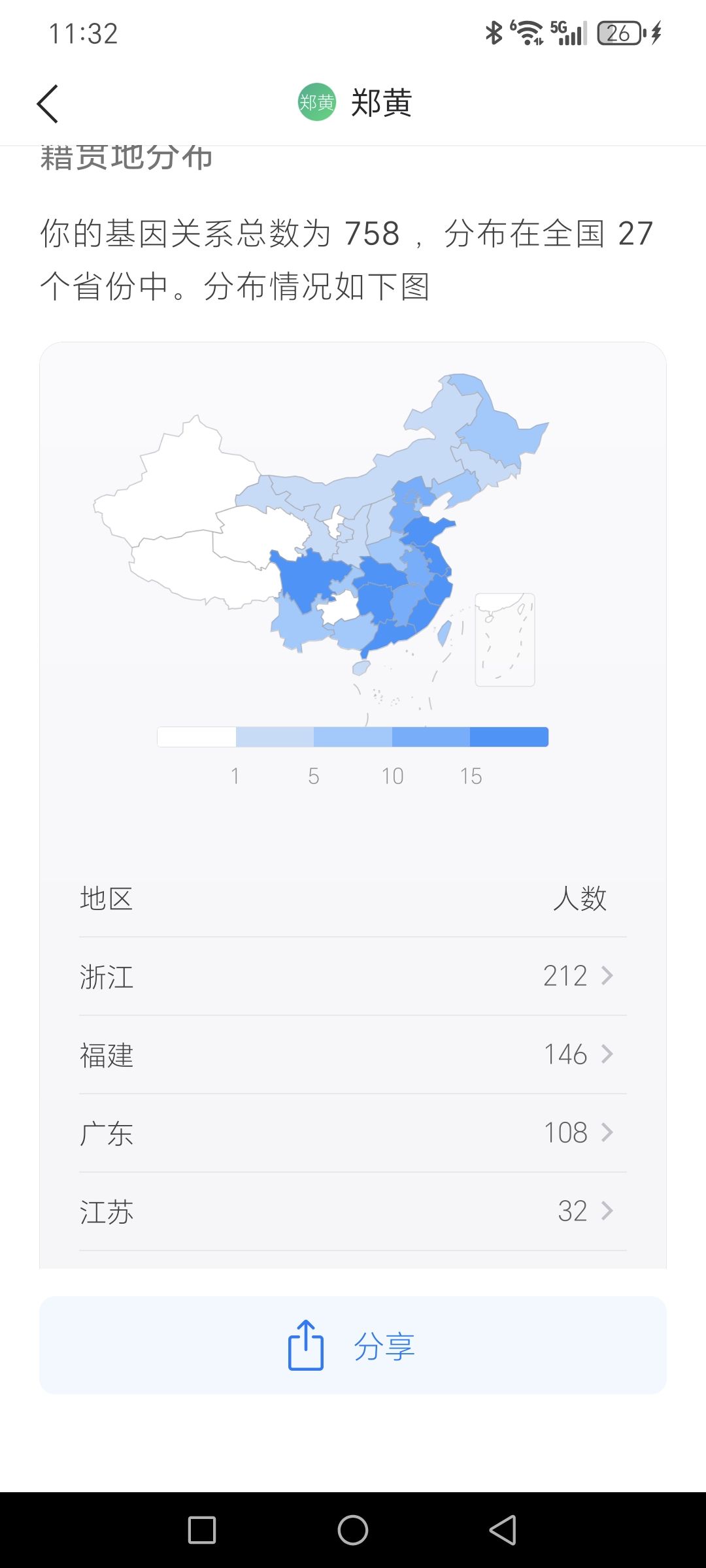Tap the system home button
706x1568 pixels.
pyautogui.click(x=353, y=1529)
